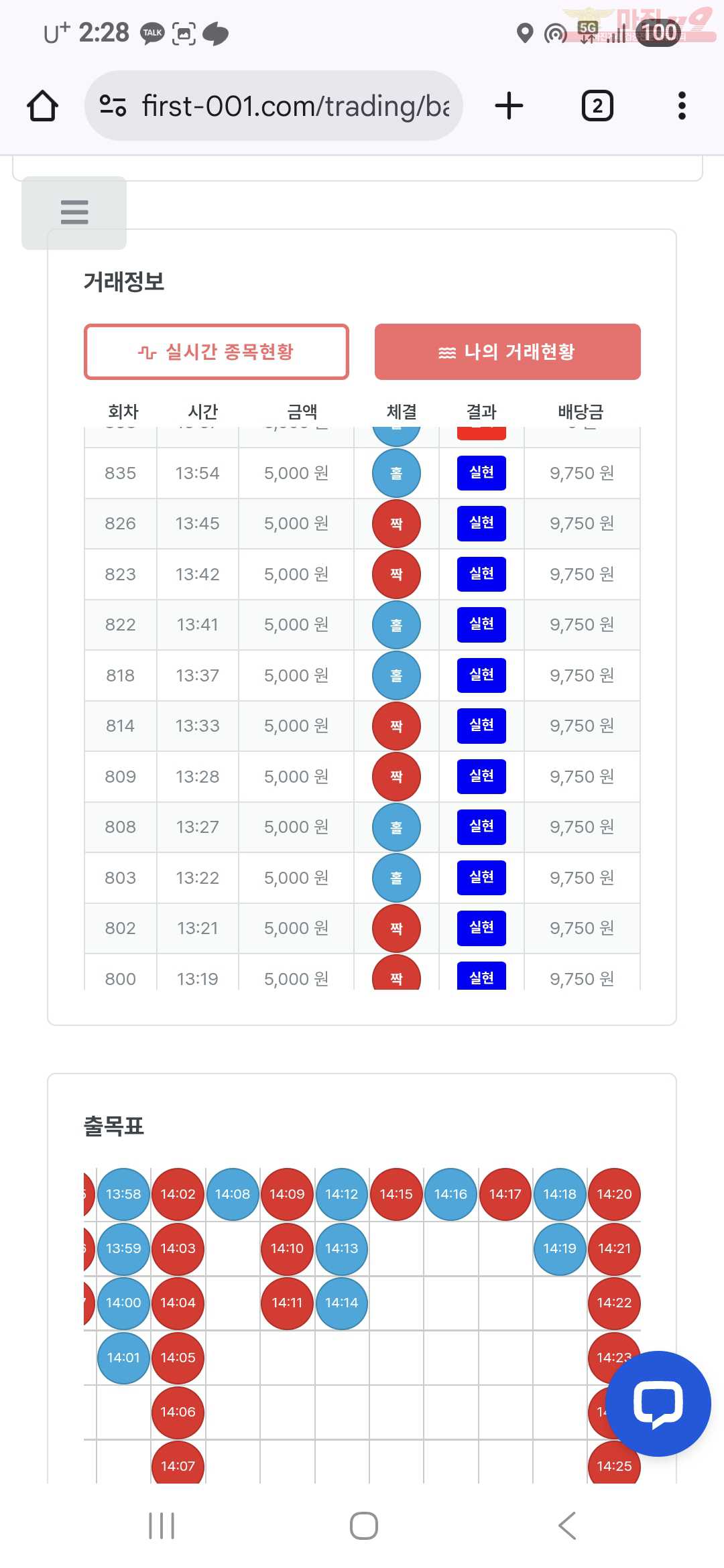Open the browser overflow menu

(x=682, y=106)
